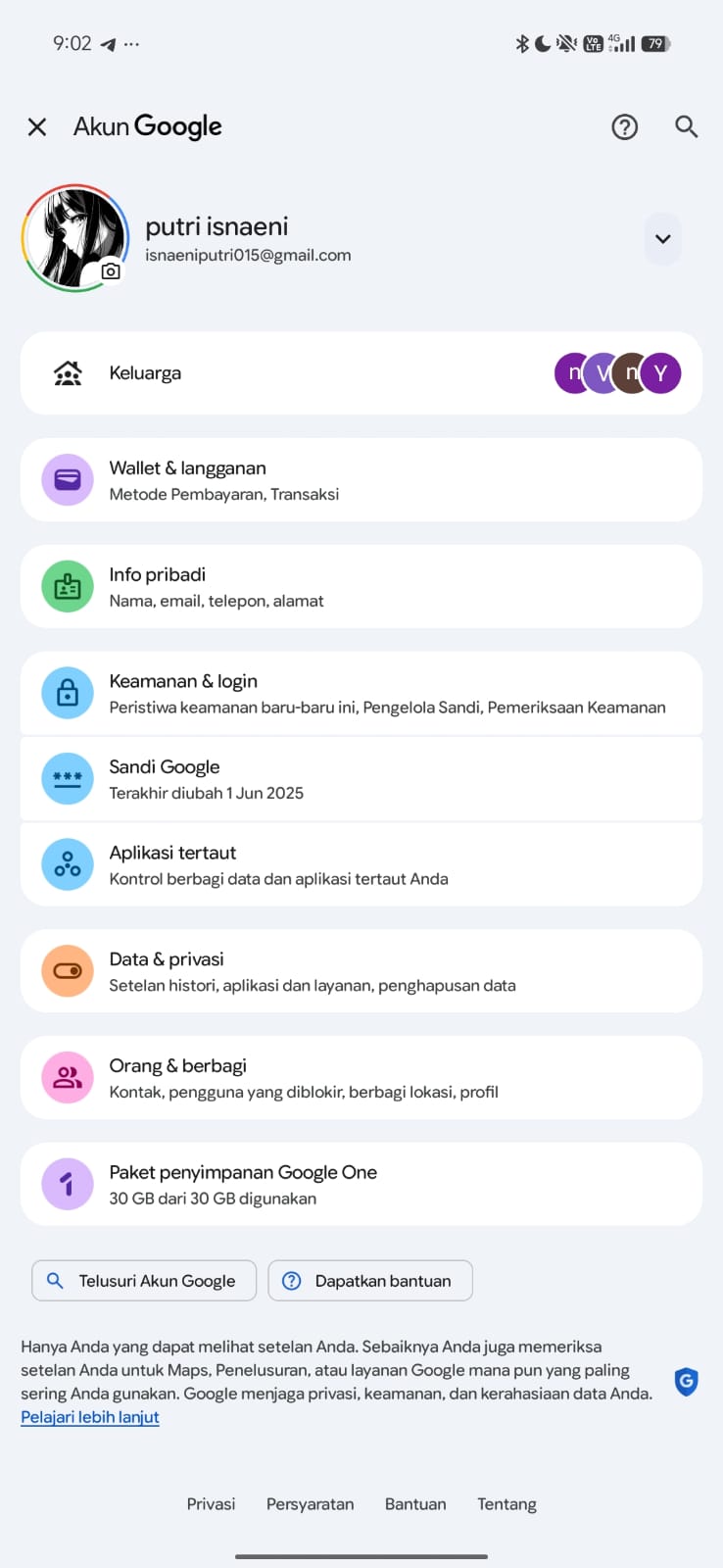The width and height of the screenshot is (723, 1568).
Task: Expand the account switcher chevron
Action: [x=663, y=239]
